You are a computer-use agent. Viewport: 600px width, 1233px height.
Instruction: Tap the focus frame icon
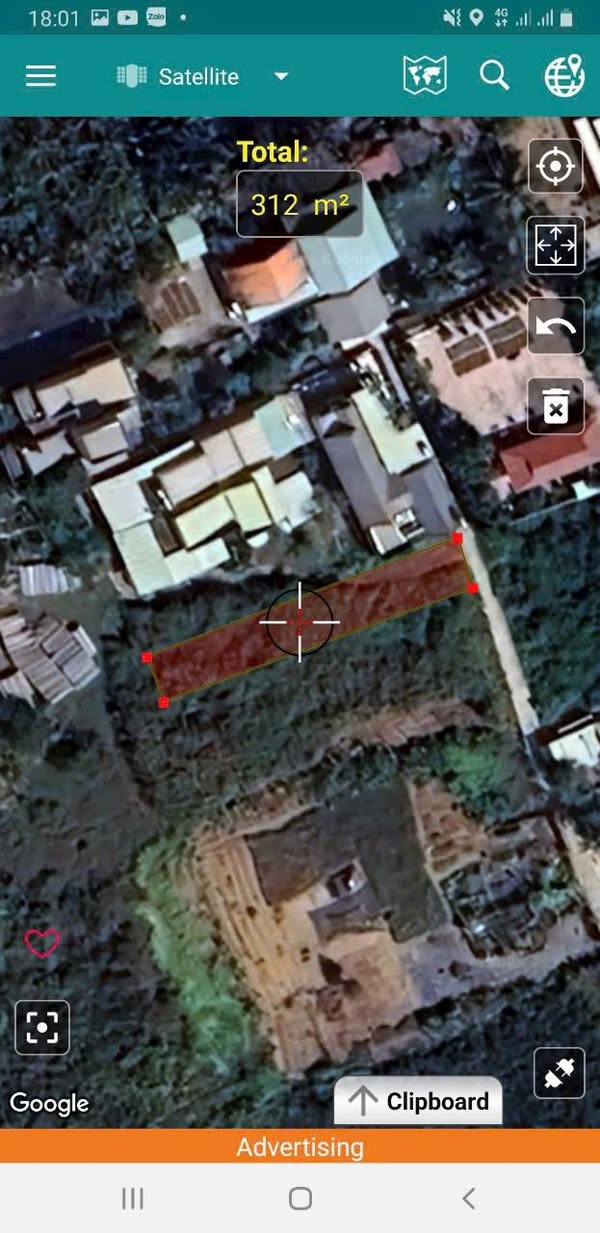pyautogui.click(x=42, y=1027)
